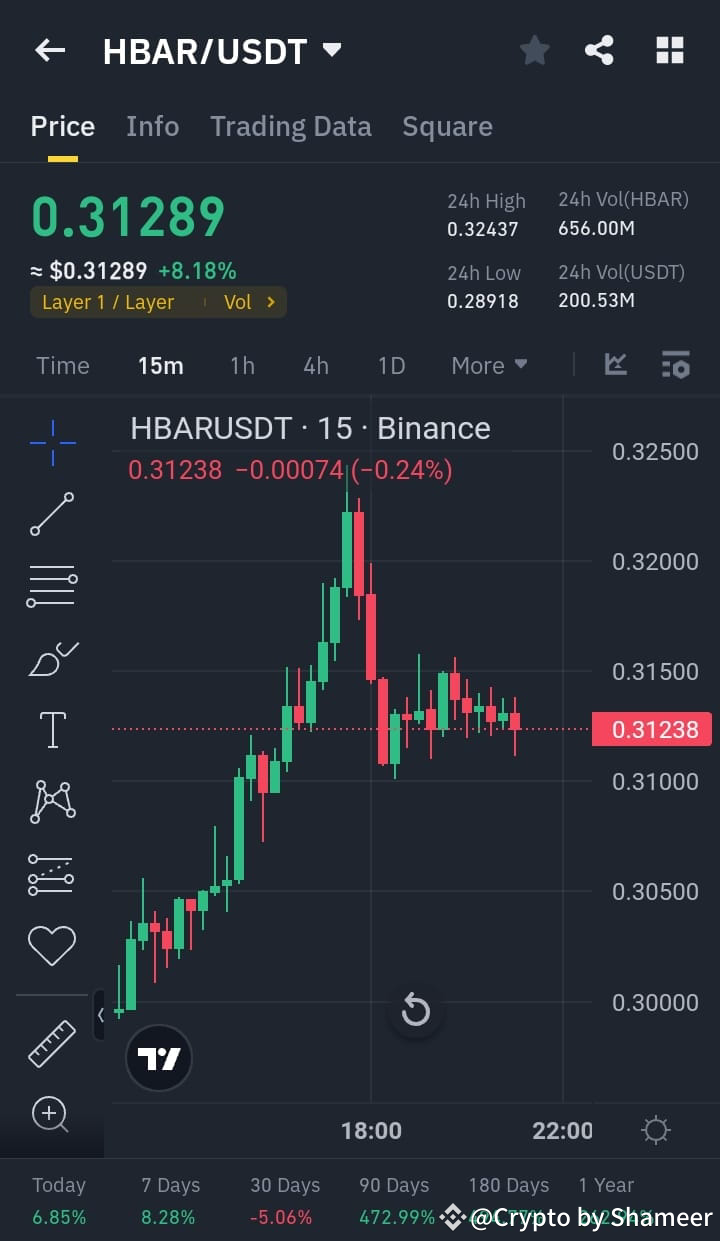The height and width of the screenshot is (1241, 720).
Task: Open the magnifier zoom tool
Action: click(x=52, y=1114)
